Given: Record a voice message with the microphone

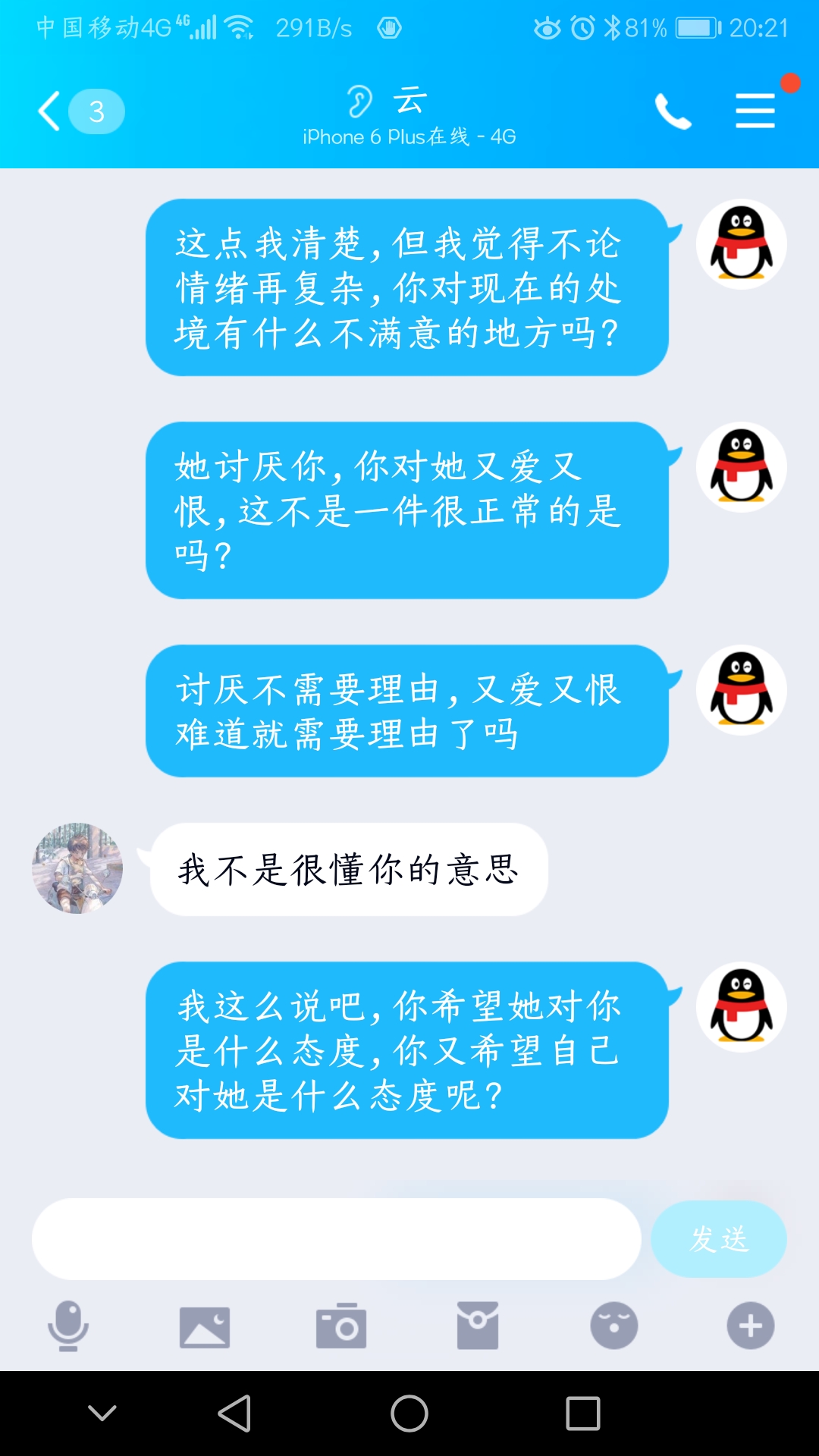Looking at the screenshot, I should 68,1326.
